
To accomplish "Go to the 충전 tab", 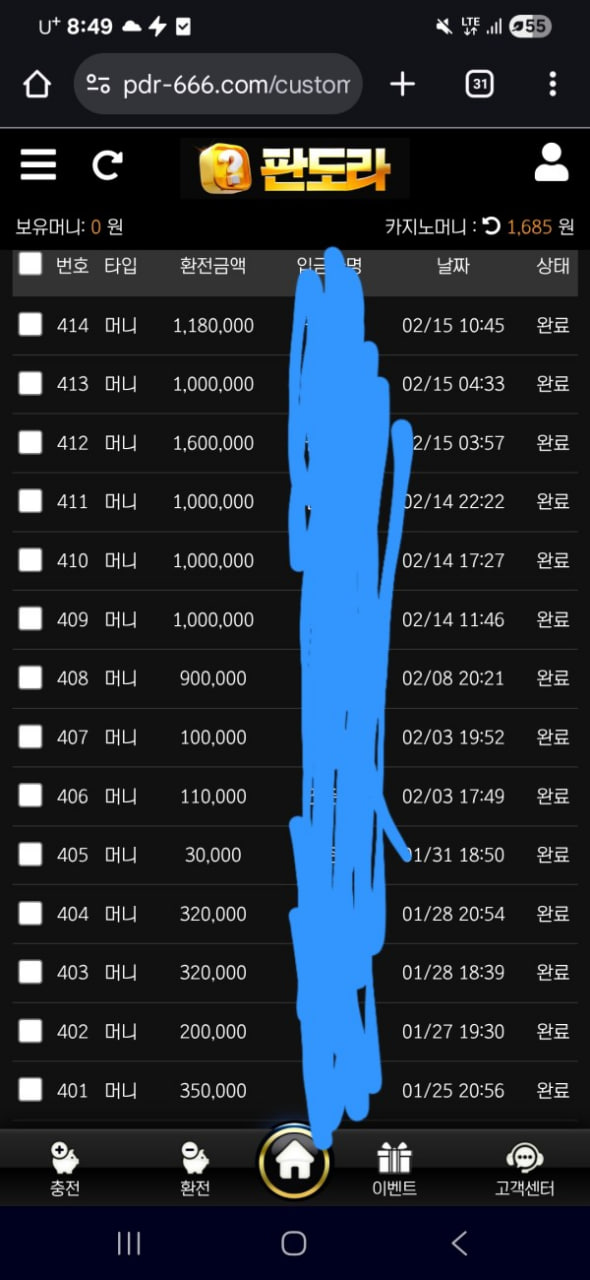I will [x=64, y=1170].
